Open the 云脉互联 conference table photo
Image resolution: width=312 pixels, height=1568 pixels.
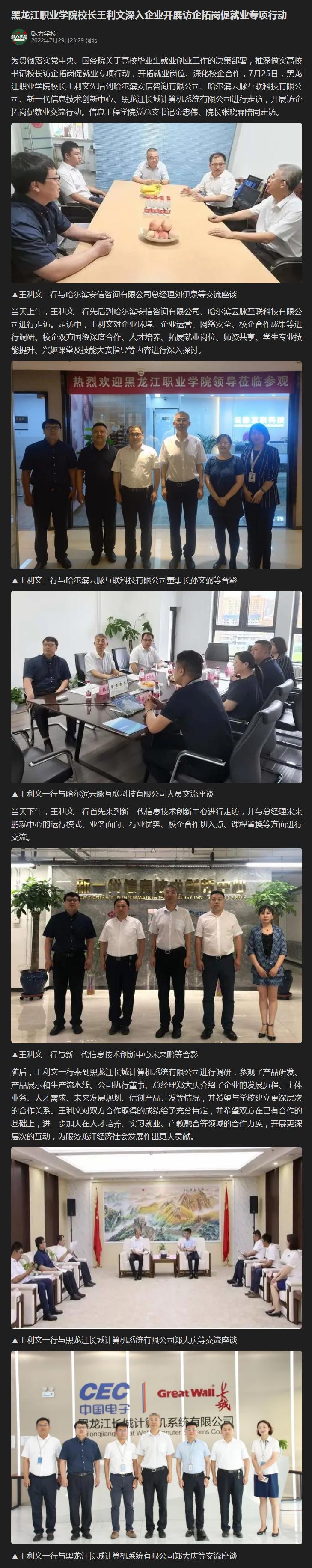156,686
